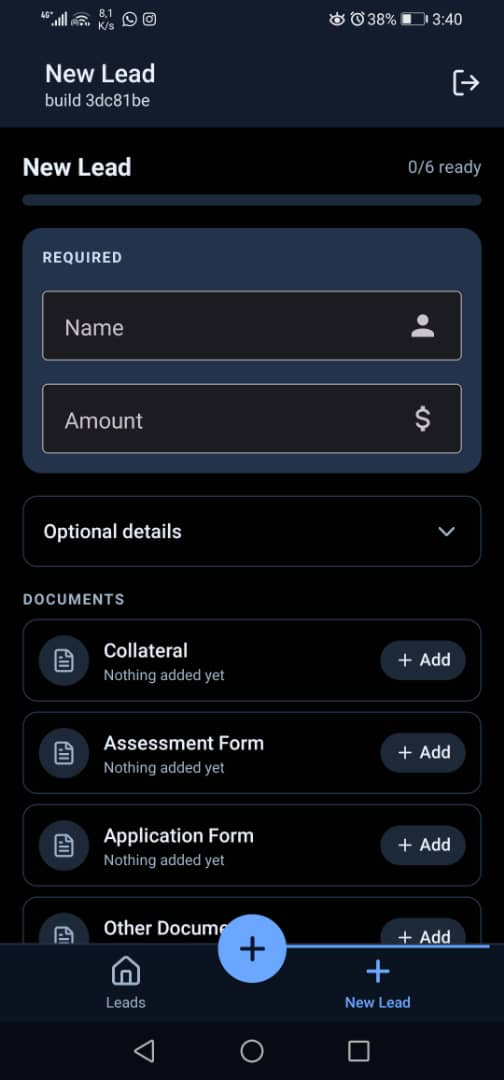Add an Assessment Form document
The image size is (504, 1080).
click(423, 752)
